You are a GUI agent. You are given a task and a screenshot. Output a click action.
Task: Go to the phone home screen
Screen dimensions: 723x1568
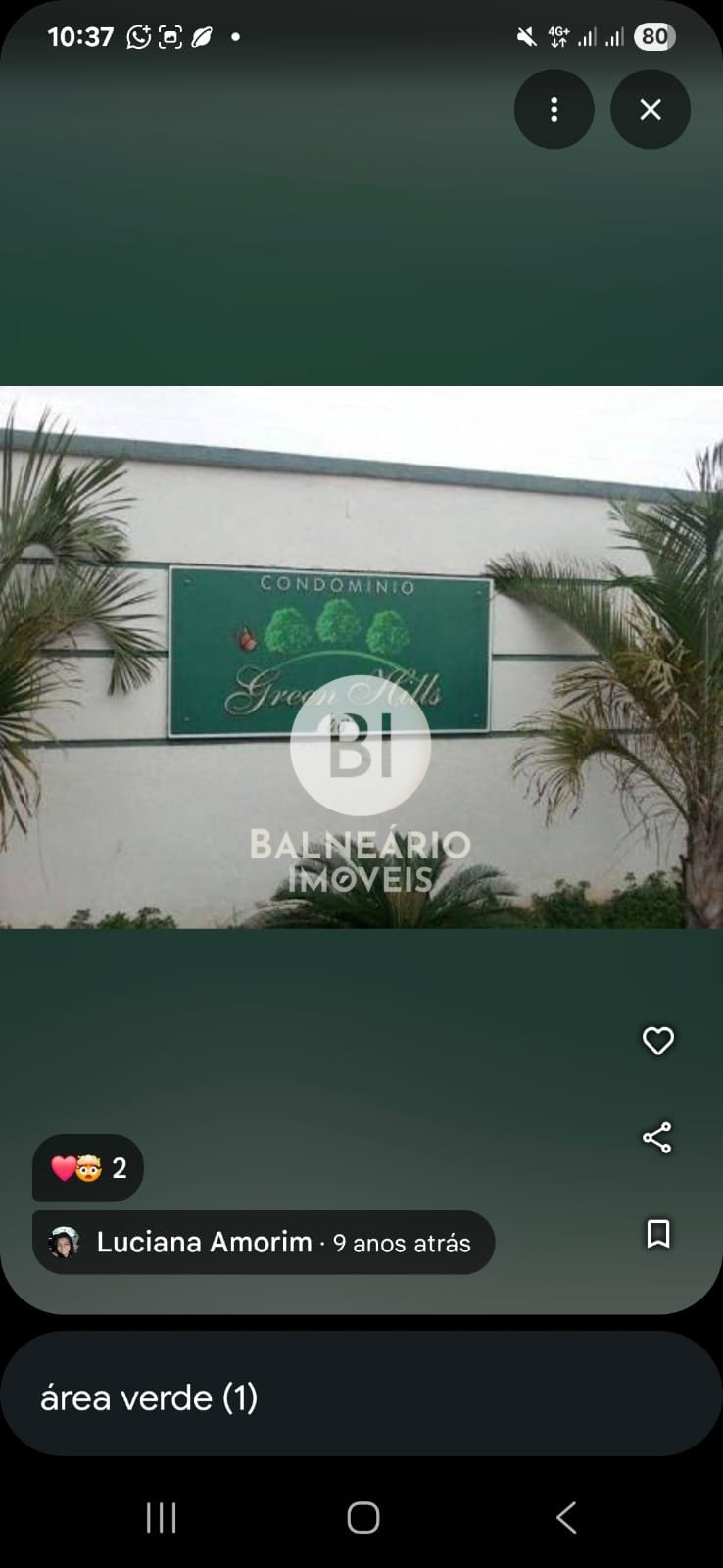(x=362, y=1517)
